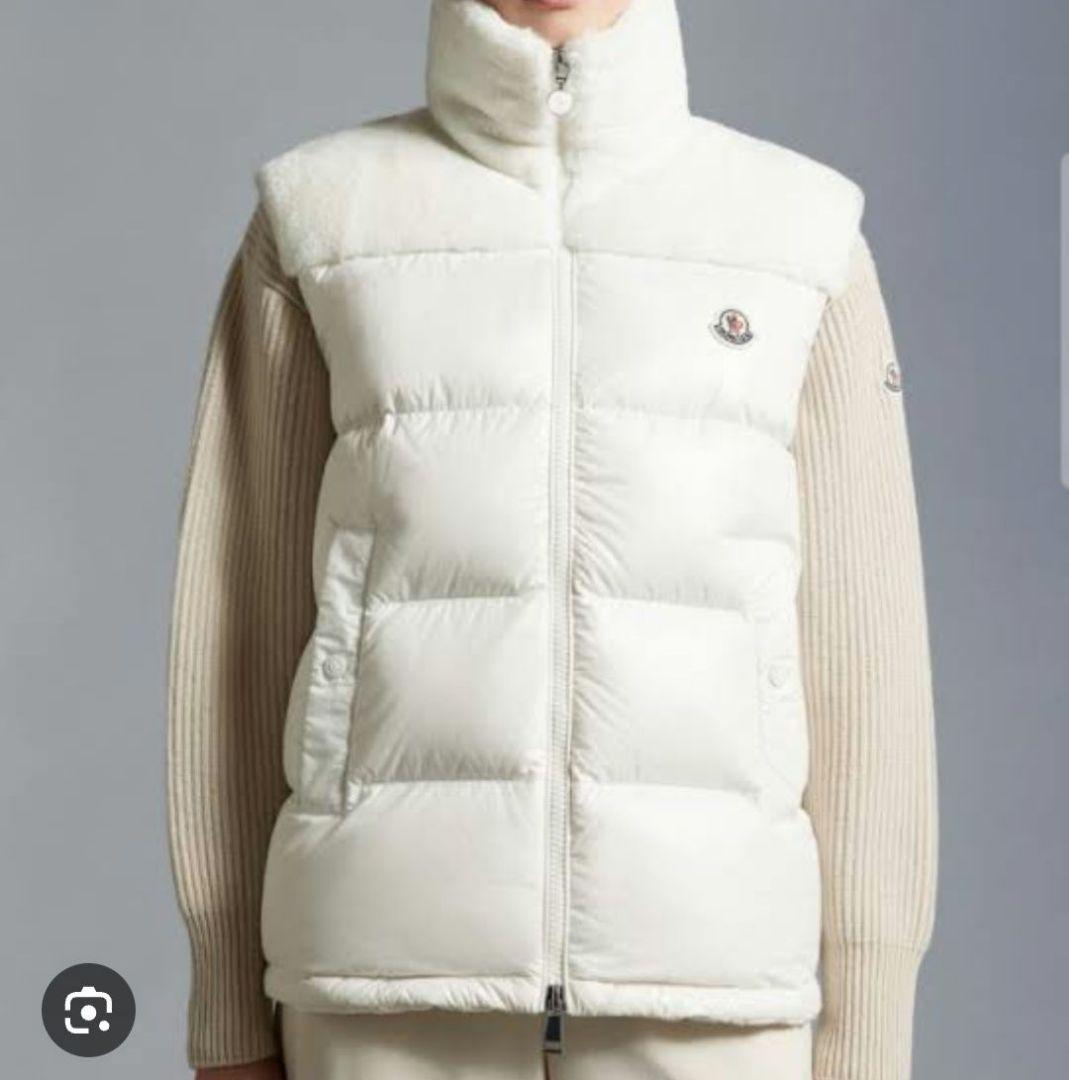
Task: Select the center front zipper line
Action: tap(557, 600)
